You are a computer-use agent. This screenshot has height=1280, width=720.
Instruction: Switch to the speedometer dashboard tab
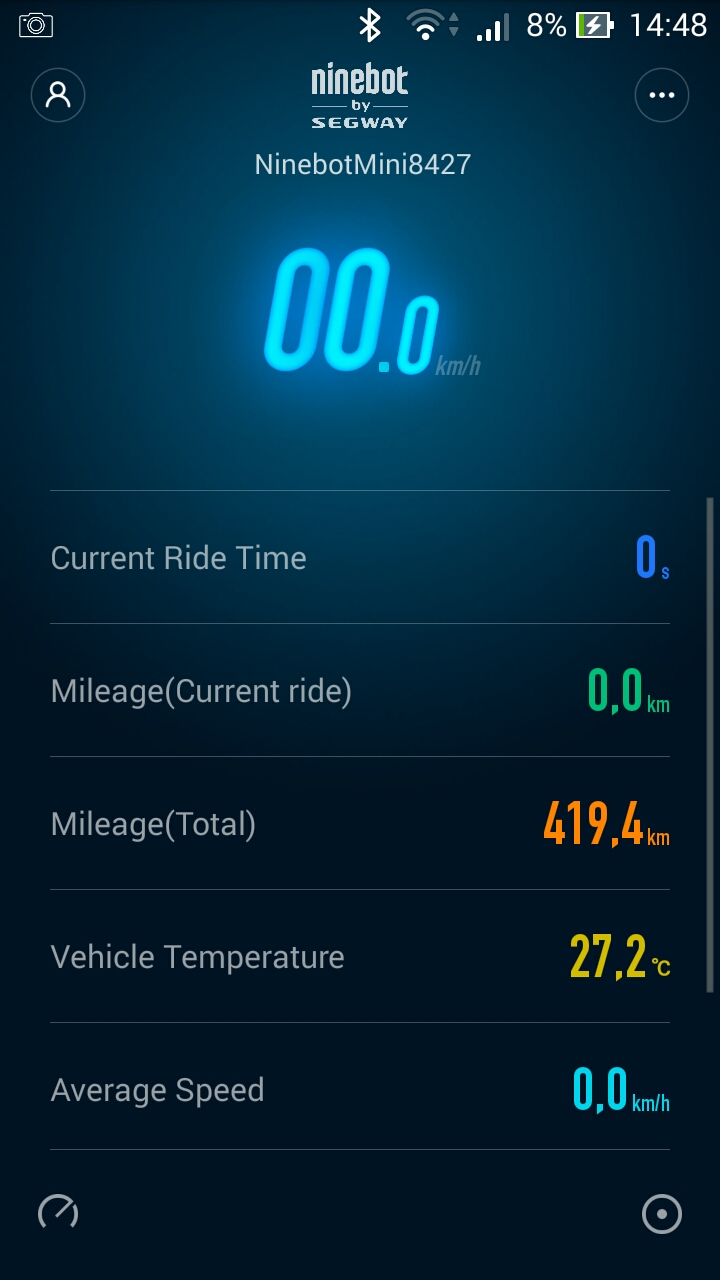(x=58, y=1212)
